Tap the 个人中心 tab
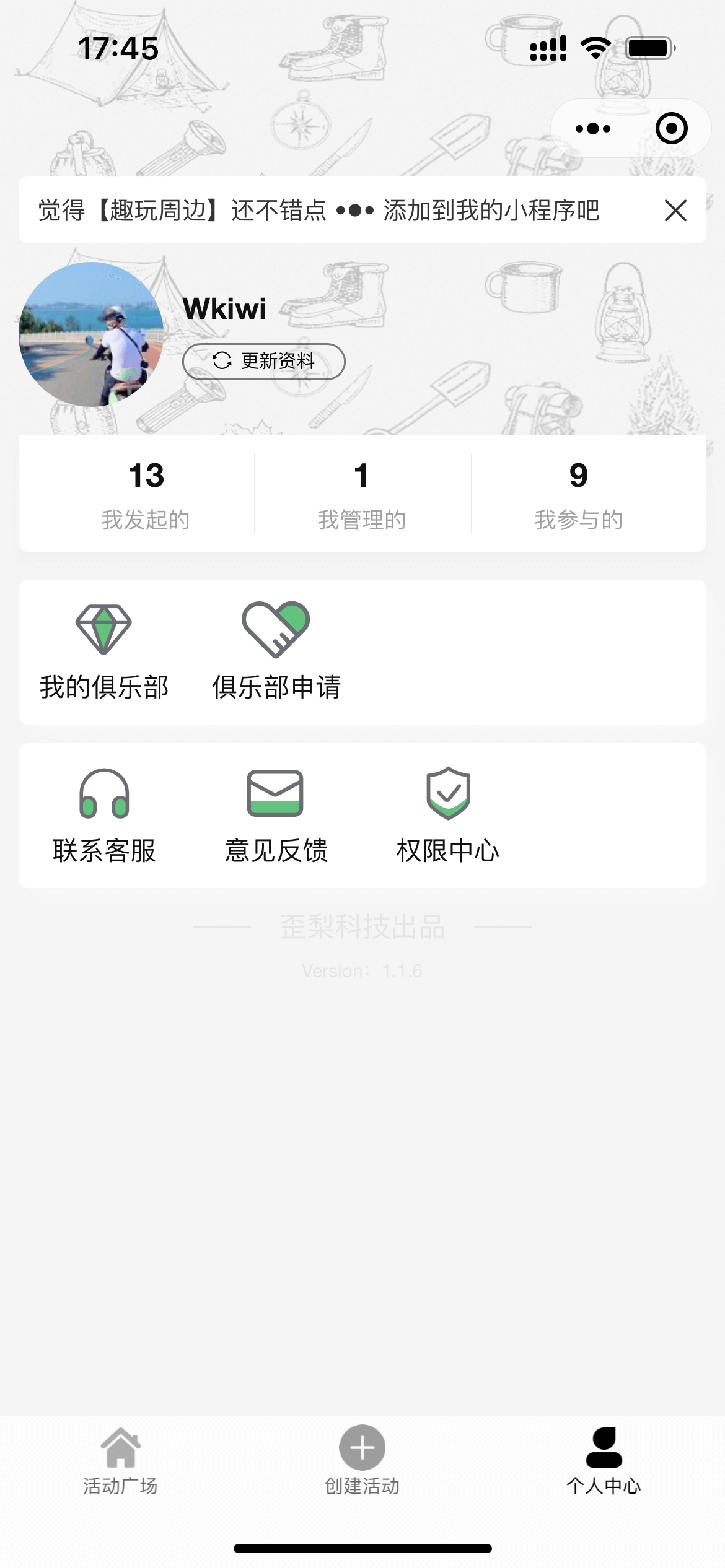This screenshot has width=725, height=1568. pos(604,1460)
